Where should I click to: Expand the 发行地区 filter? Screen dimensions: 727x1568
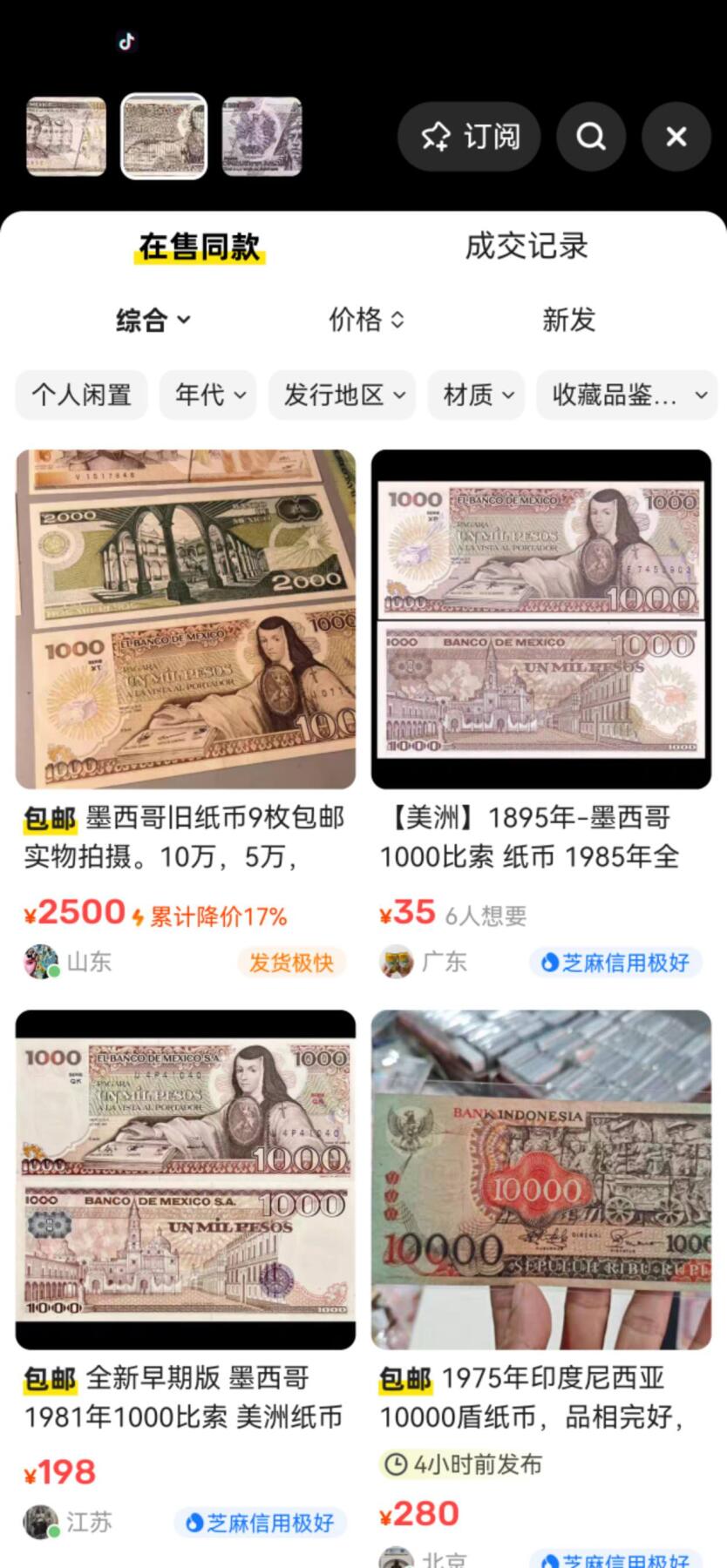343,395
